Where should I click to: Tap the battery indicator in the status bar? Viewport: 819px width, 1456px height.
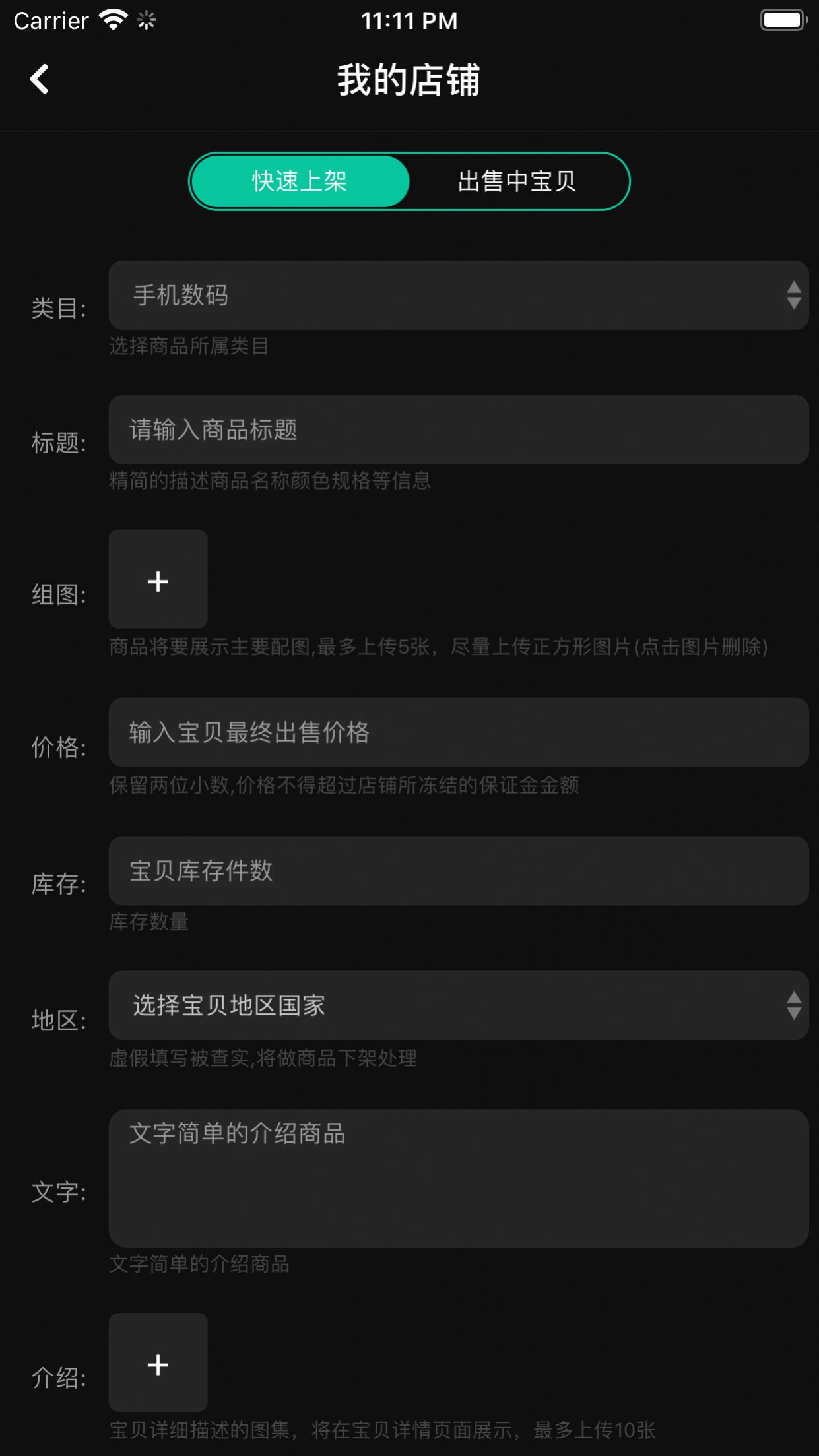781,20
